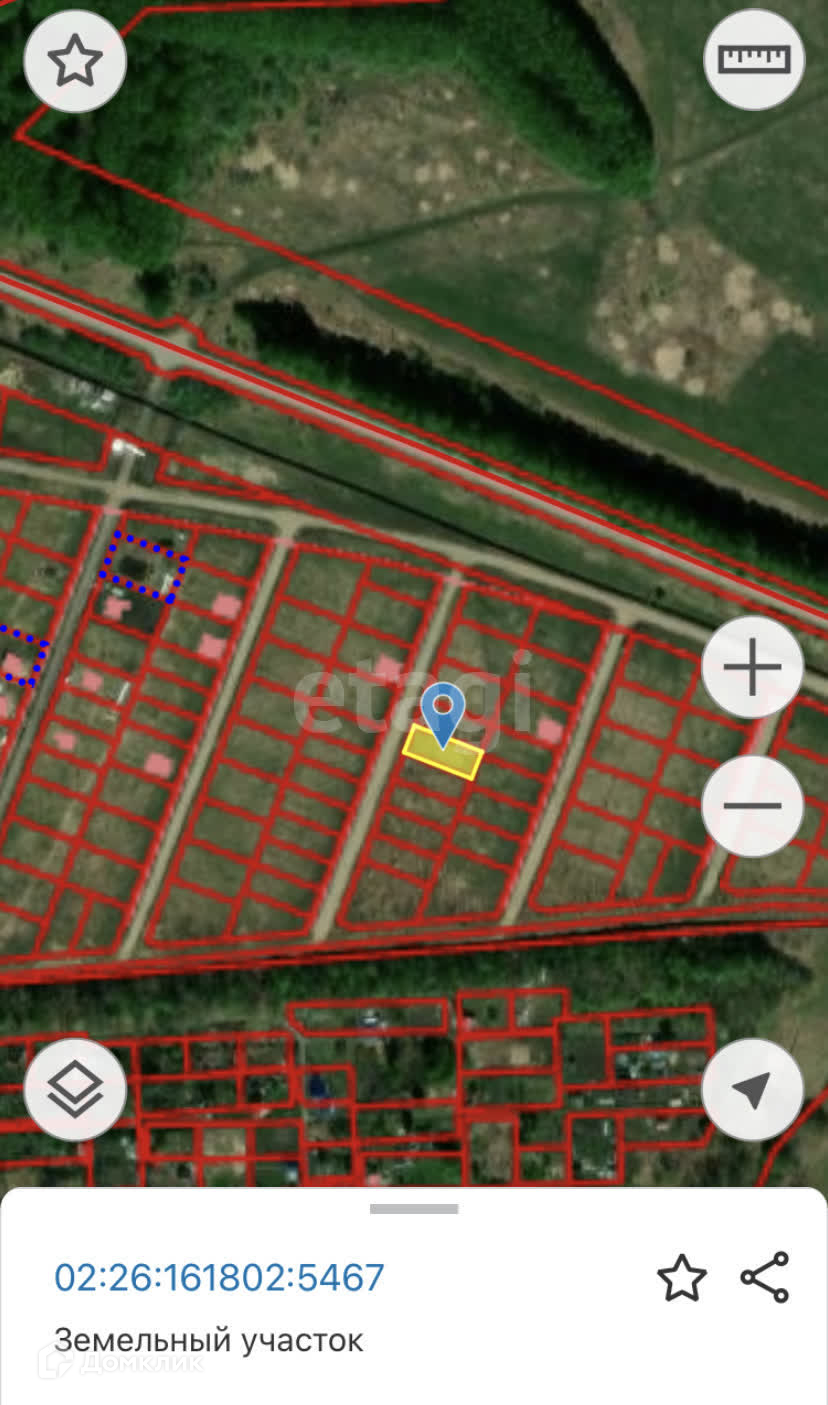Add this land plot to favorites
Image resolution: width=828 pixels, height=1405 pixels.
click(681, 1278)
